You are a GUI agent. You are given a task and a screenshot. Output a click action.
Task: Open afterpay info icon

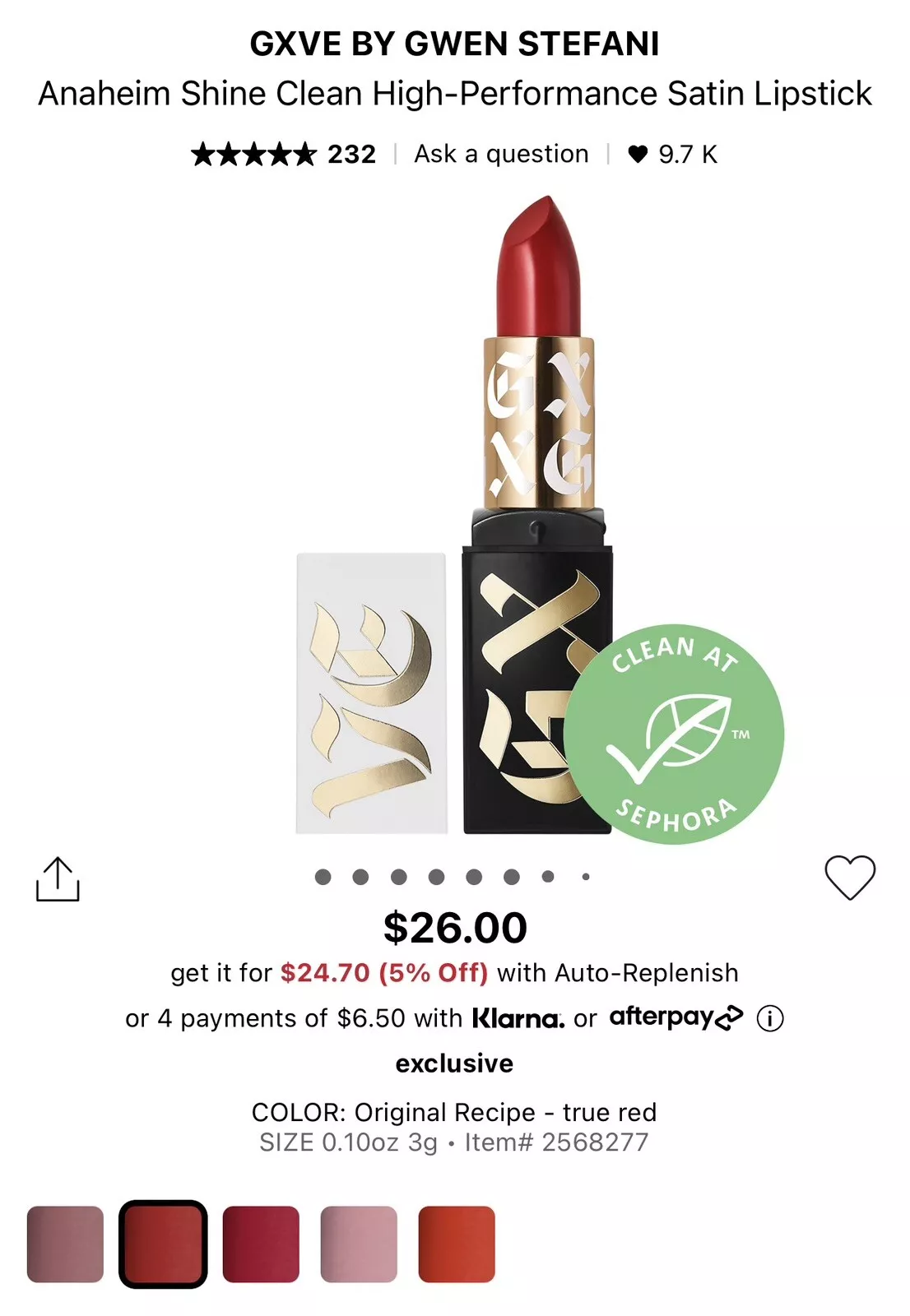770,1019
